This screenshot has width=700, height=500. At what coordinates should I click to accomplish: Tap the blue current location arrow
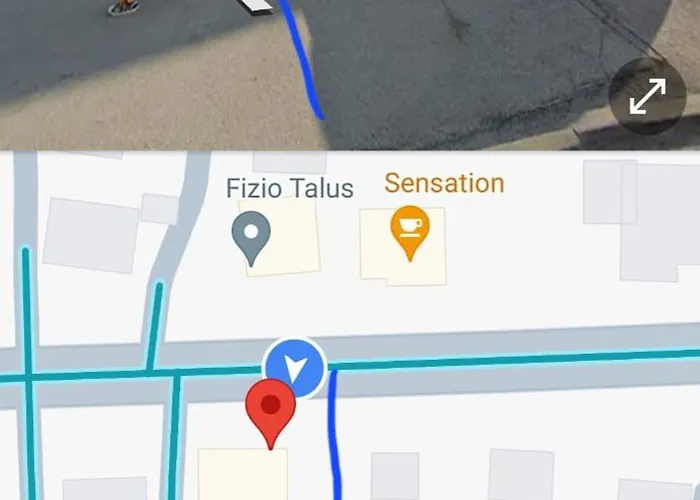pyautogui.click(x=295, y=368)
